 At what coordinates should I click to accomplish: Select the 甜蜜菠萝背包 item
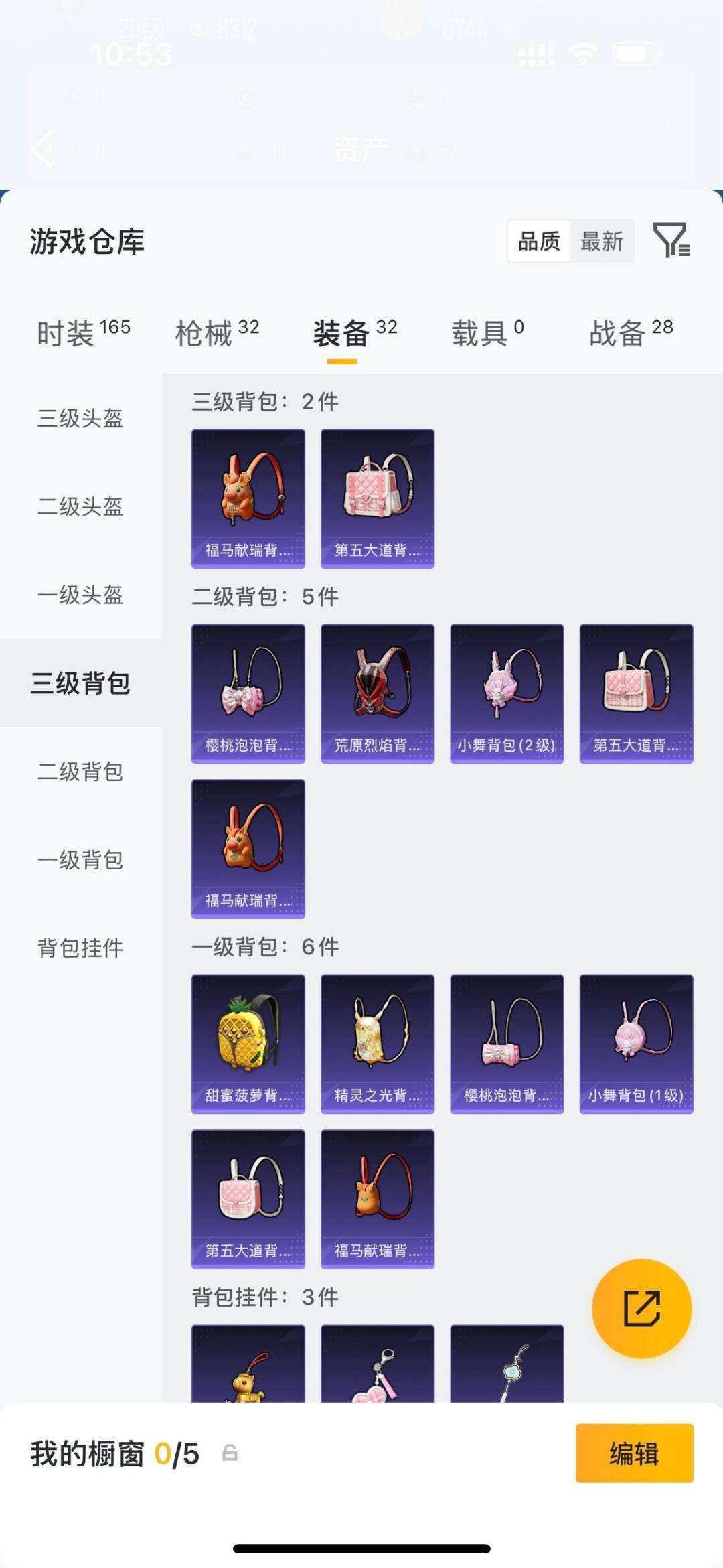pyautogui.click(x=248, y=1044)
